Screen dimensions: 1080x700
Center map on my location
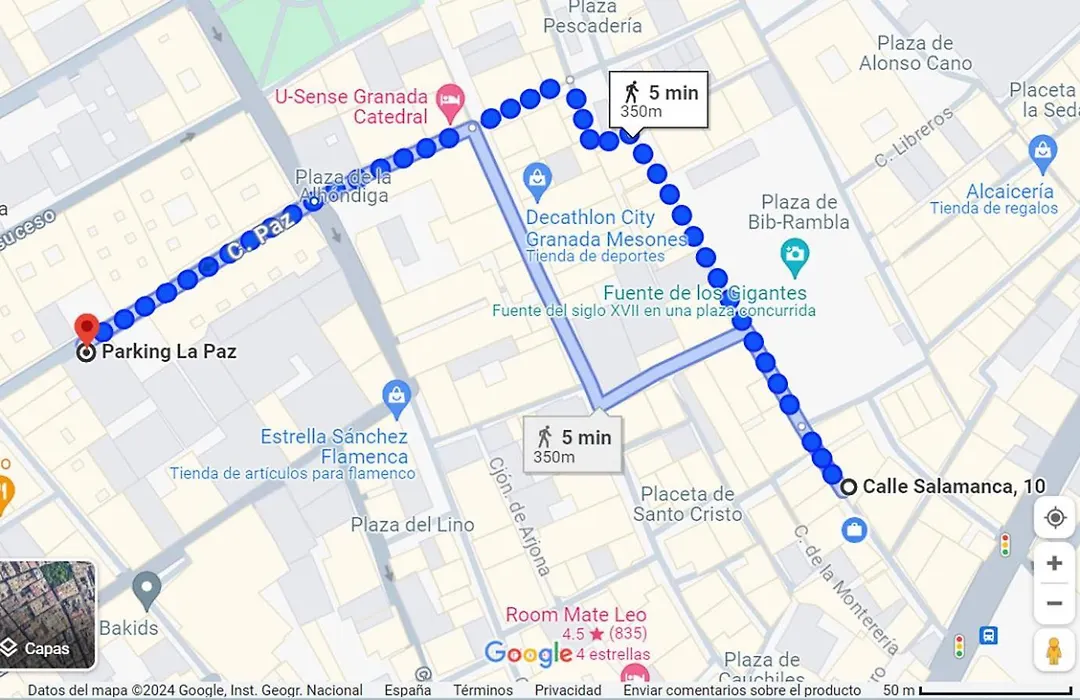click(1054, 518)
